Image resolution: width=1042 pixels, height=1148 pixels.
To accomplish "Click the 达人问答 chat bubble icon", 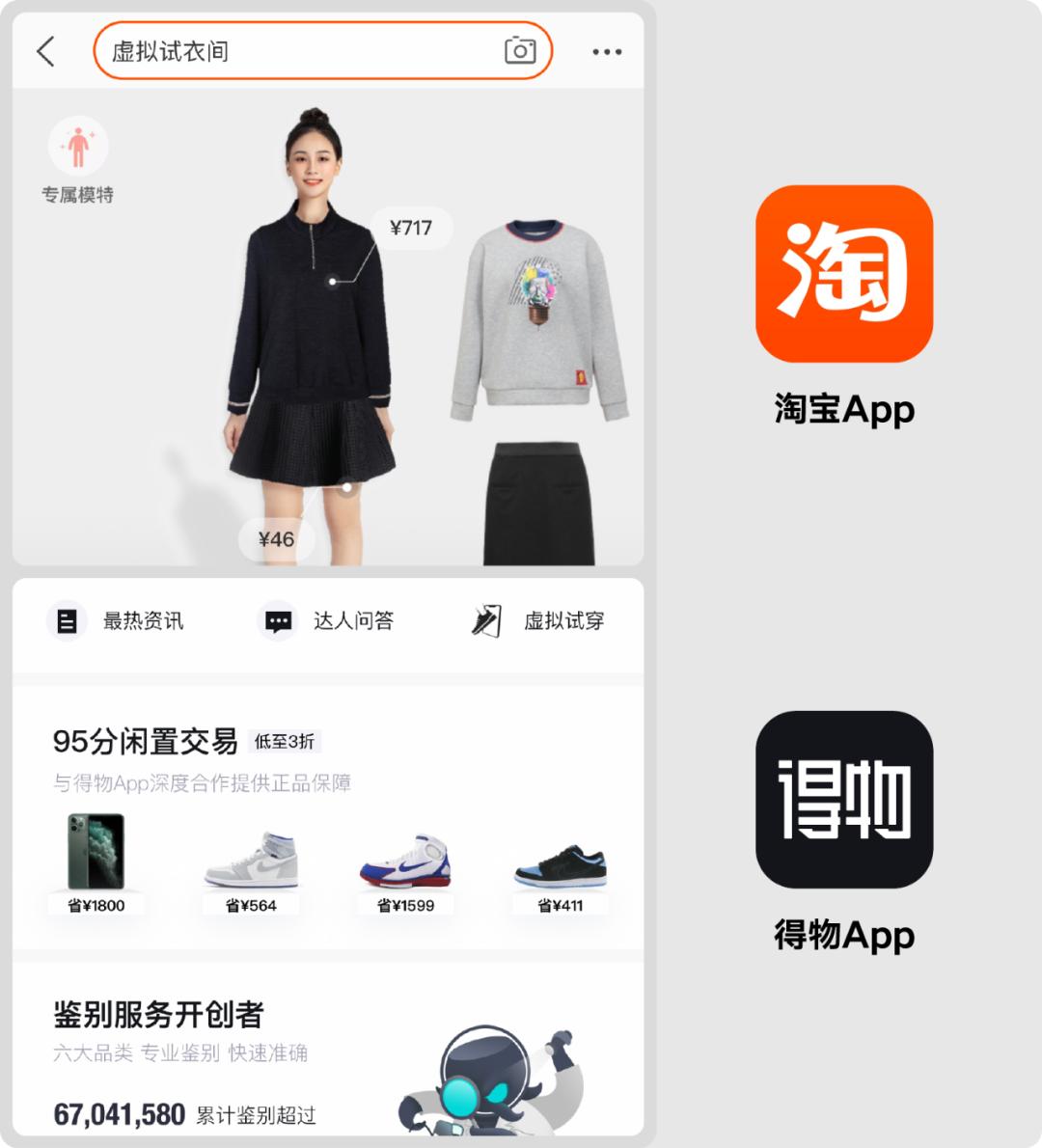I will (279, 620).
